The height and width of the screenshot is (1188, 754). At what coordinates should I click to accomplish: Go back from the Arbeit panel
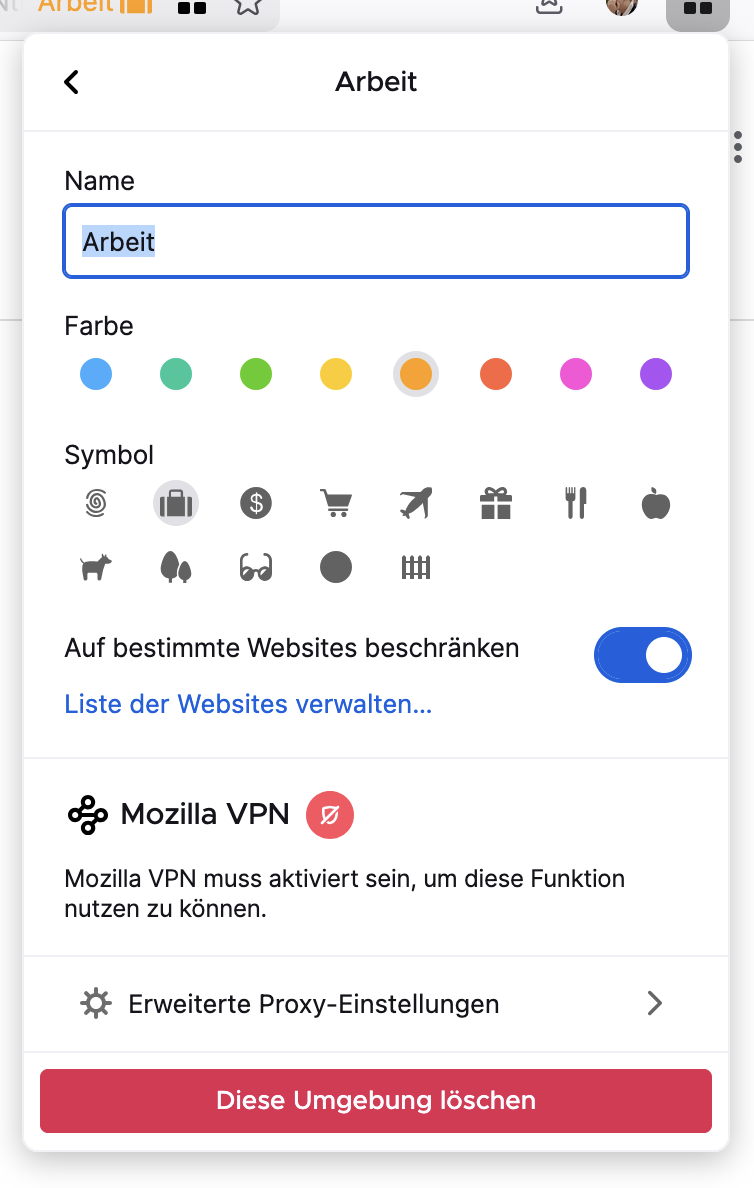click(x=71, y=82)
